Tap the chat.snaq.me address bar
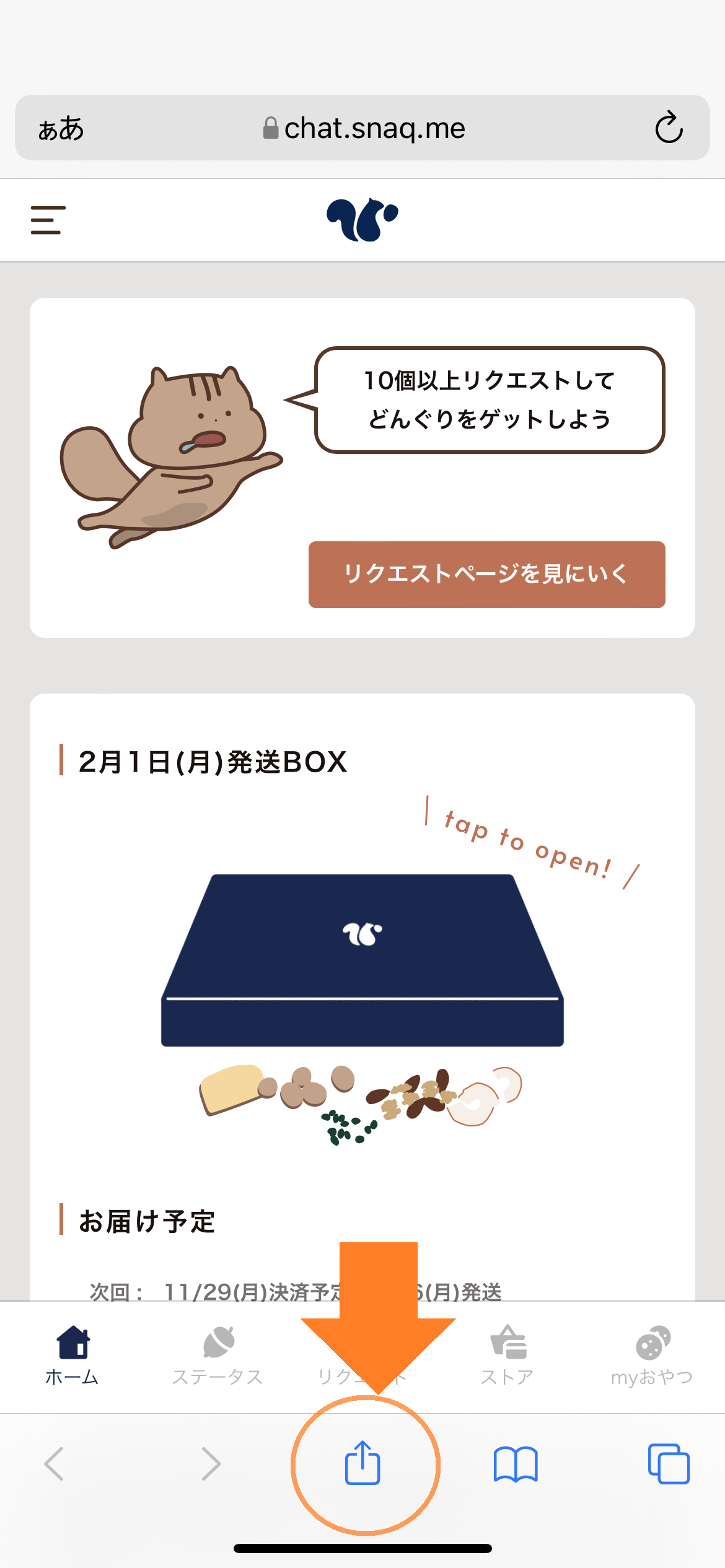 pos(366,128)
